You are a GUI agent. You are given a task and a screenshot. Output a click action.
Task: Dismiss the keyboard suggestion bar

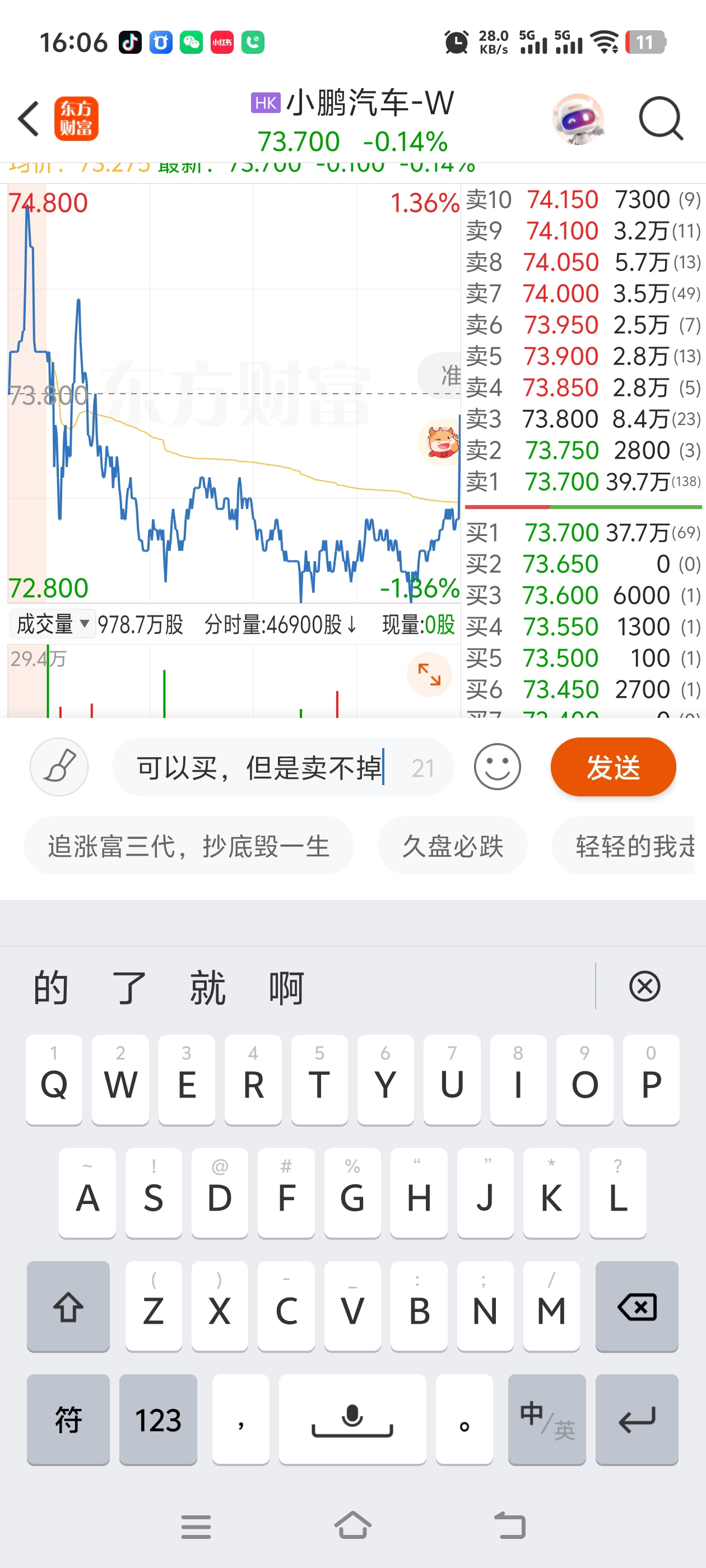tap(644, 987)
